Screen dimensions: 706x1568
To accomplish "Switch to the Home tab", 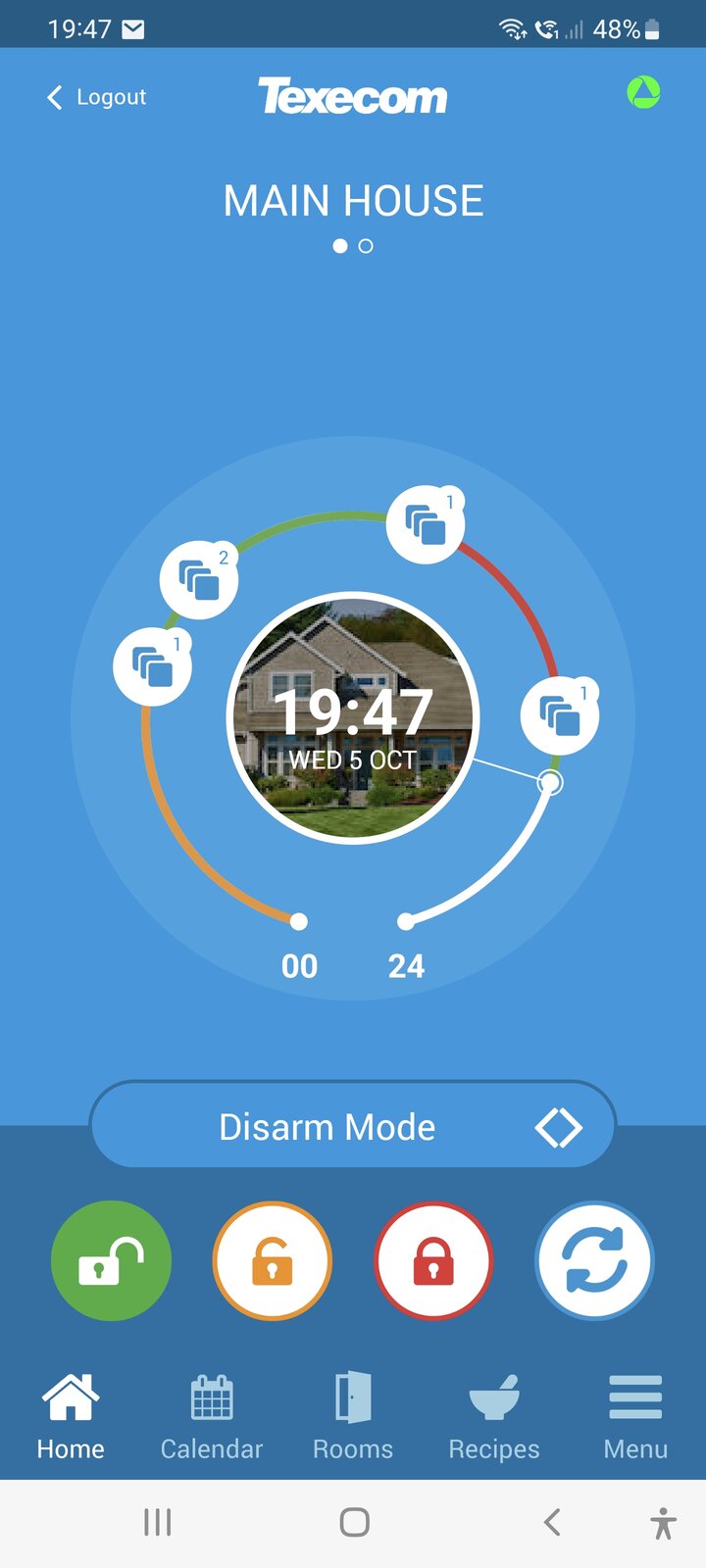I will (x=71, y=1416).
